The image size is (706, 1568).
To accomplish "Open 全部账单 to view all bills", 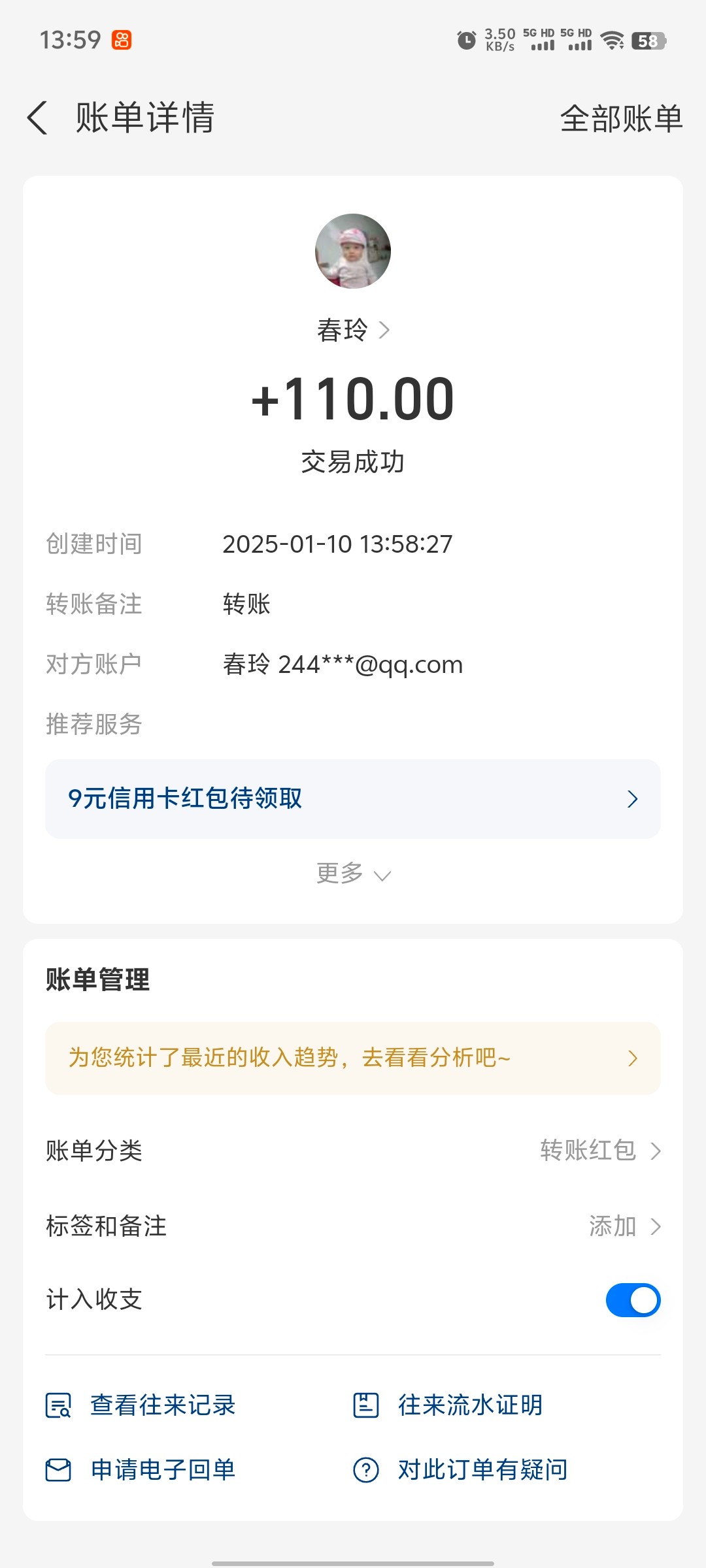I will 621,119.
